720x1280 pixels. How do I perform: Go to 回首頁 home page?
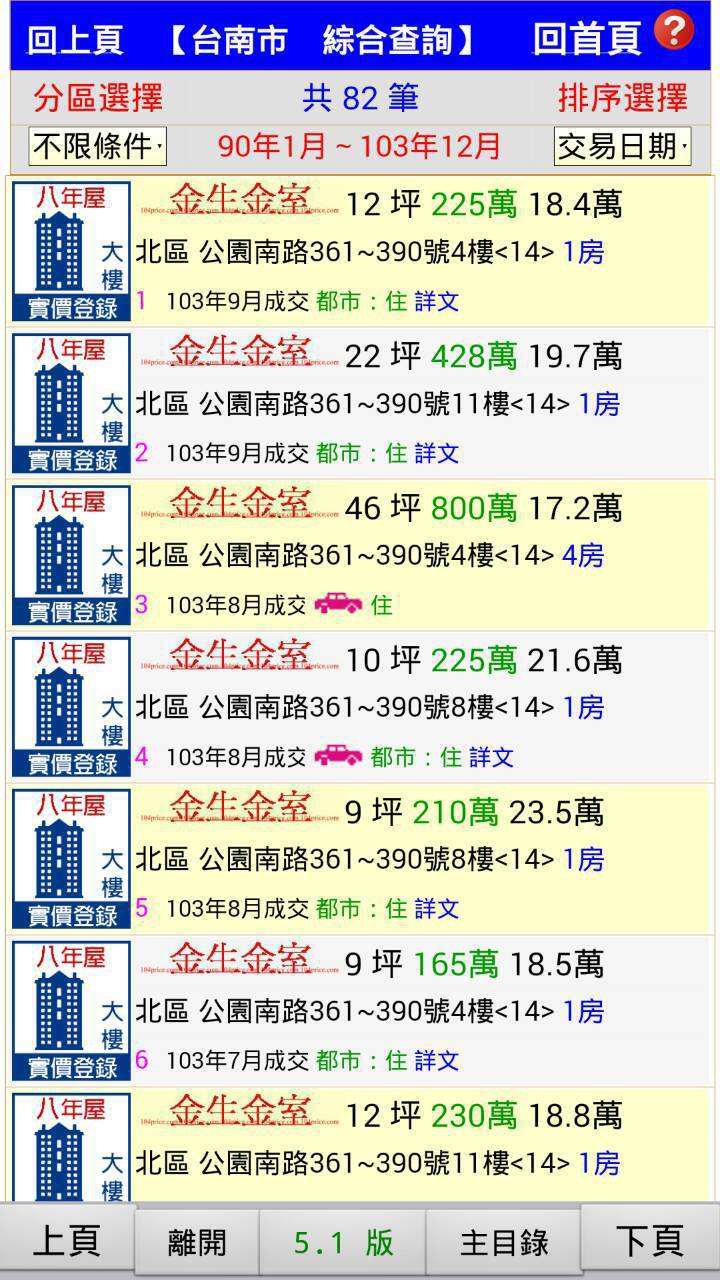click(x=586, y=40)
